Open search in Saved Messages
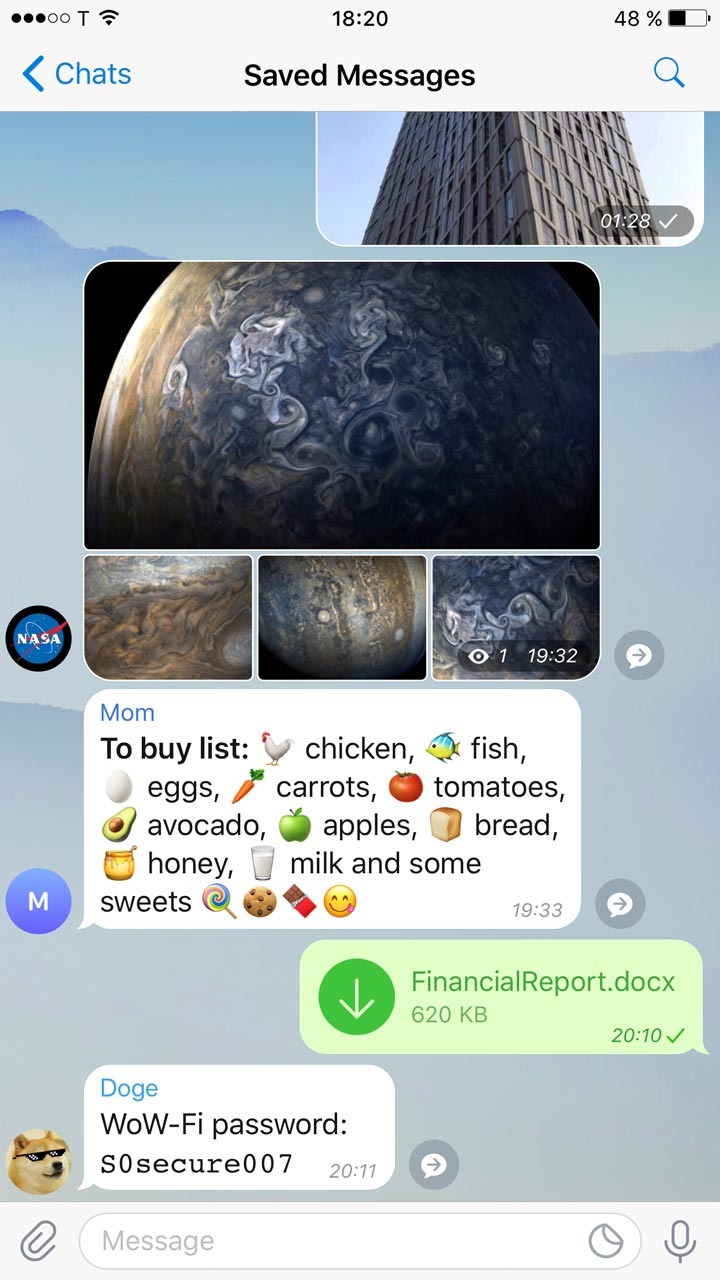This screenshot has width=720, height=1280. (x=669, y=74)
